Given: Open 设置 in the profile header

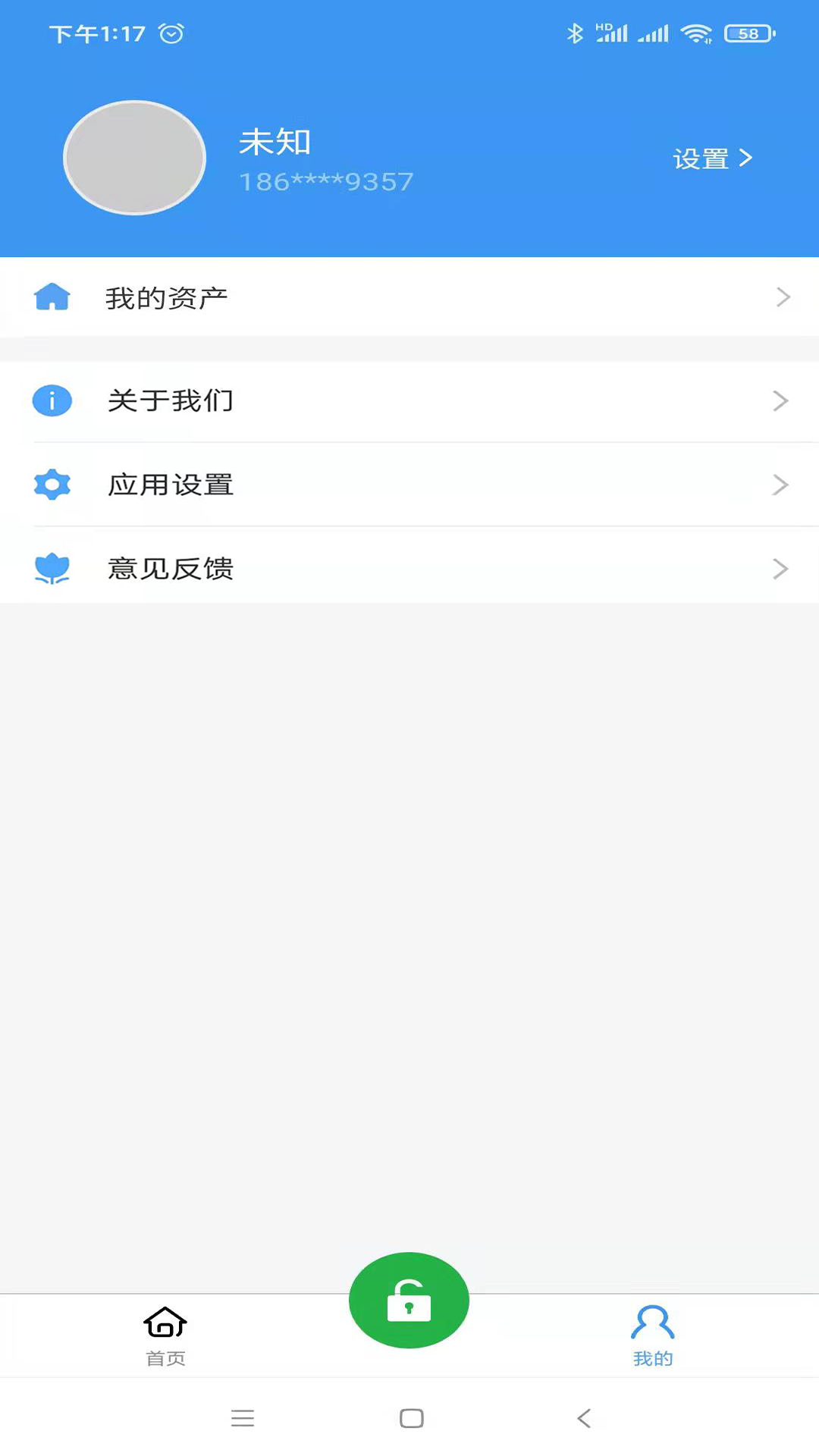Looking at the screenshot, I should pos(712,158).
